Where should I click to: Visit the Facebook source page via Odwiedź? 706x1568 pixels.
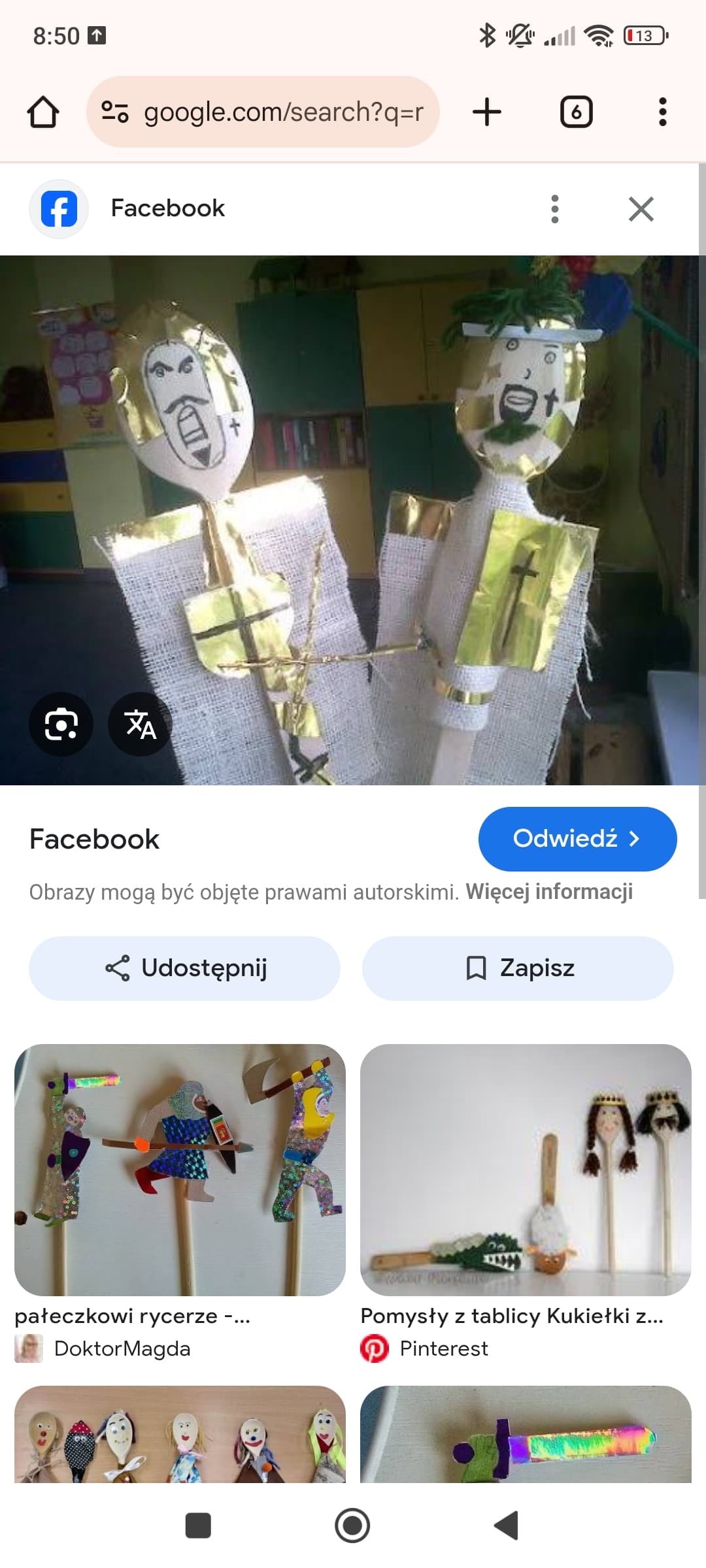pyautogui.click(x=577, y=839)
